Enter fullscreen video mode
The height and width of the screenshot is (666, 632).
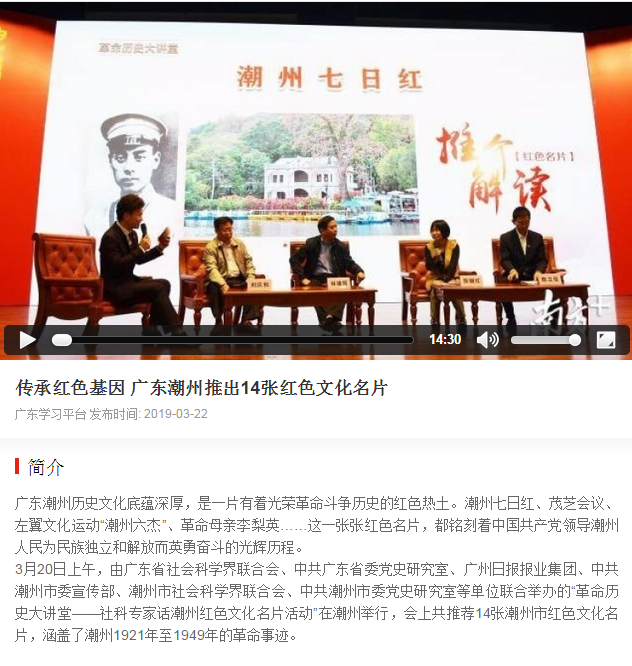(606, 340)
